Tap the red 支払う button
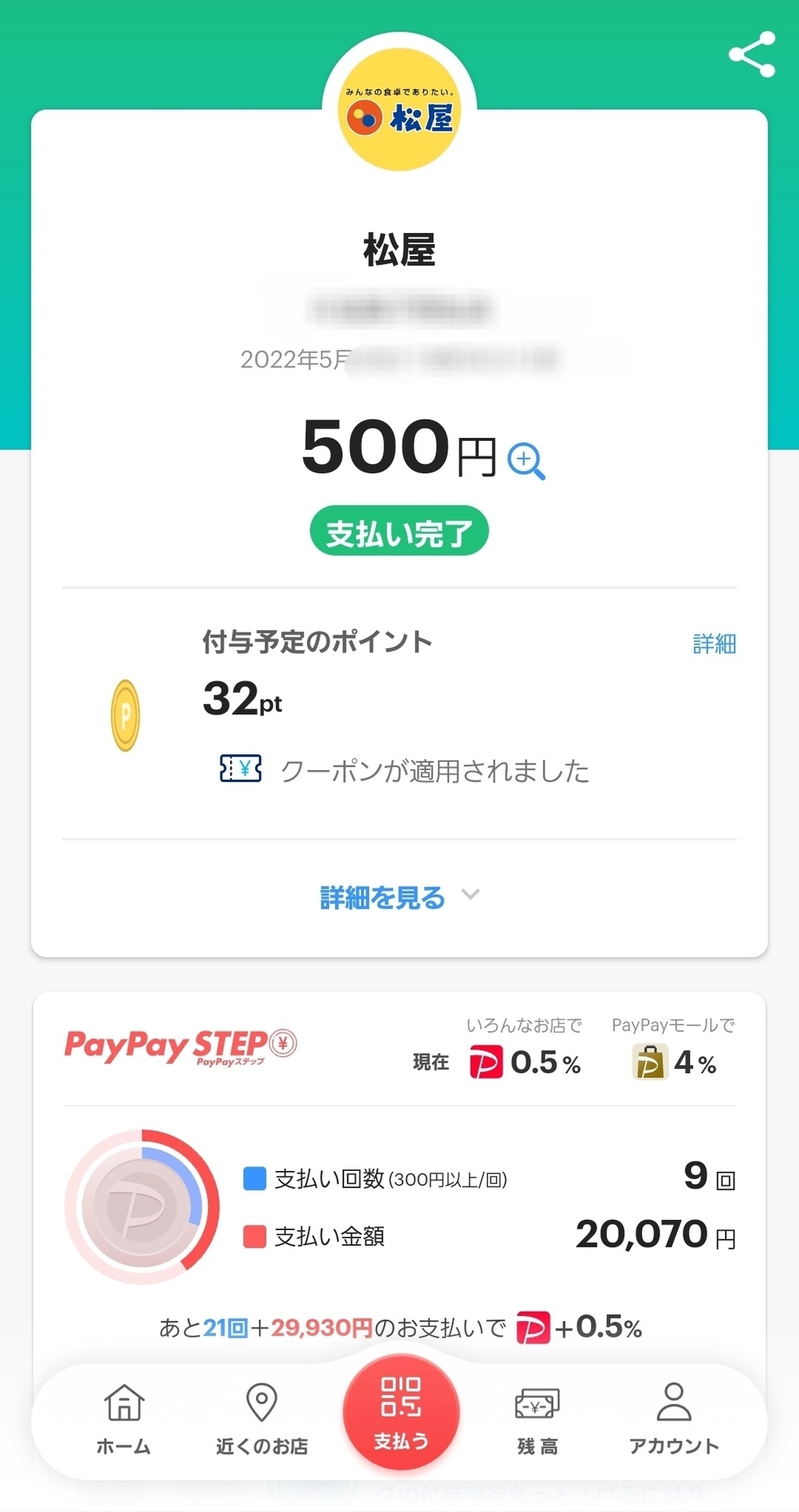The image size is (799, 1512). (x=400, y=1412)
